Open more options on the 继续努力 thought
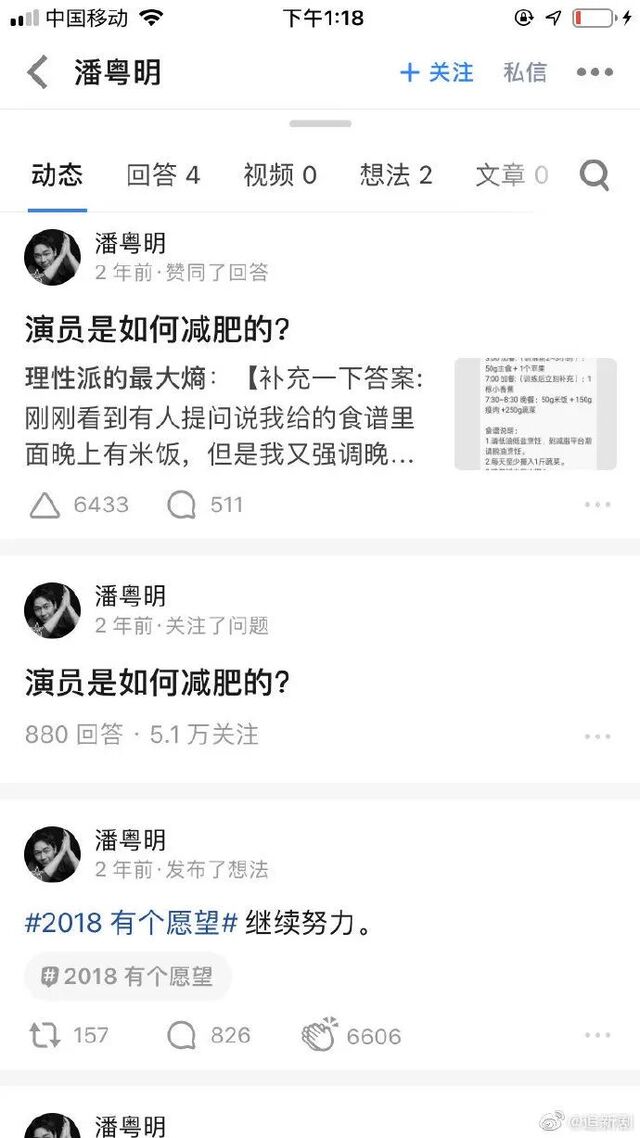 [597, 1035]
